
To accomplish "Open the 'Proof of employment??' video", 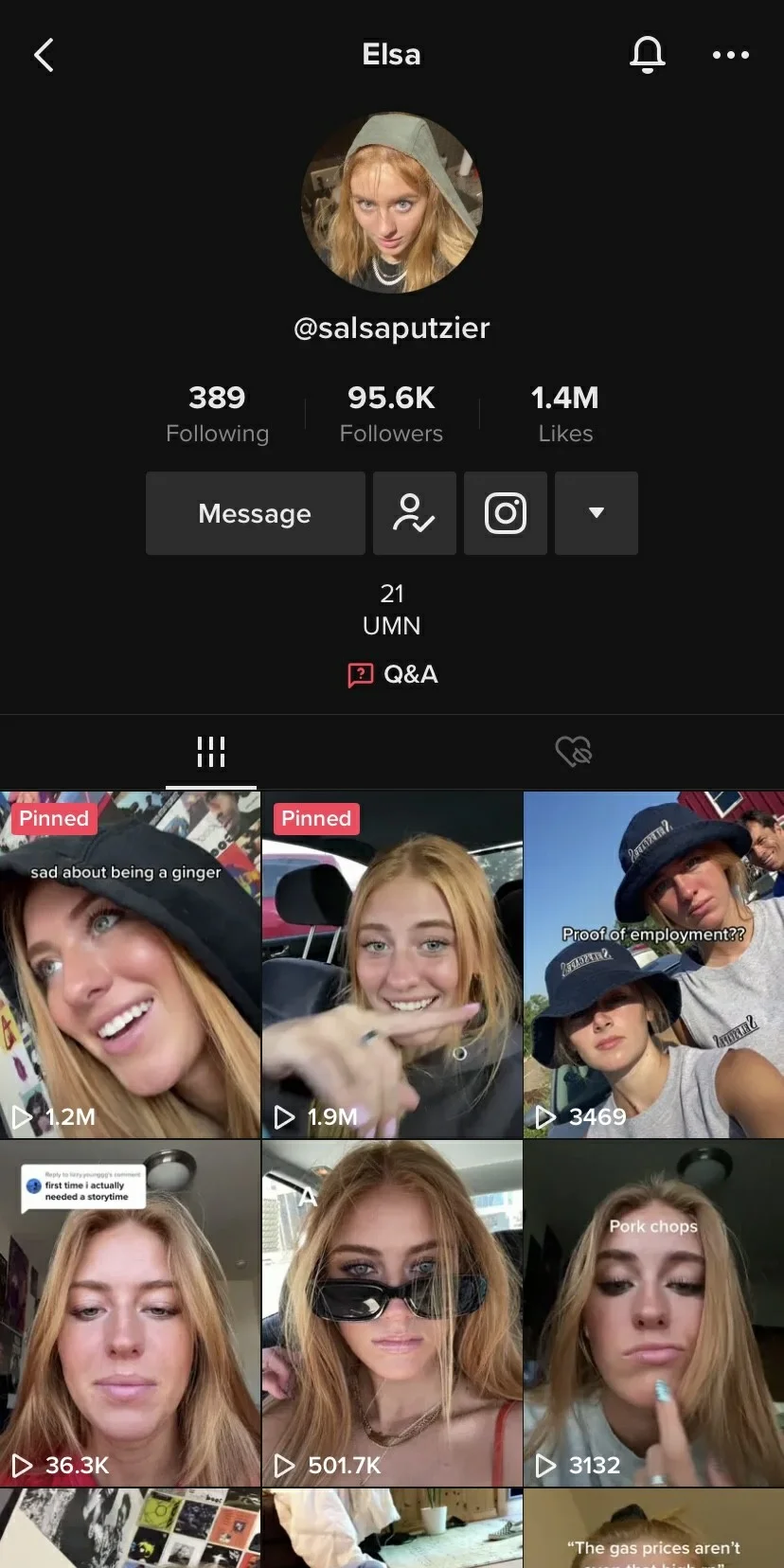I will [x=654, y=965].
